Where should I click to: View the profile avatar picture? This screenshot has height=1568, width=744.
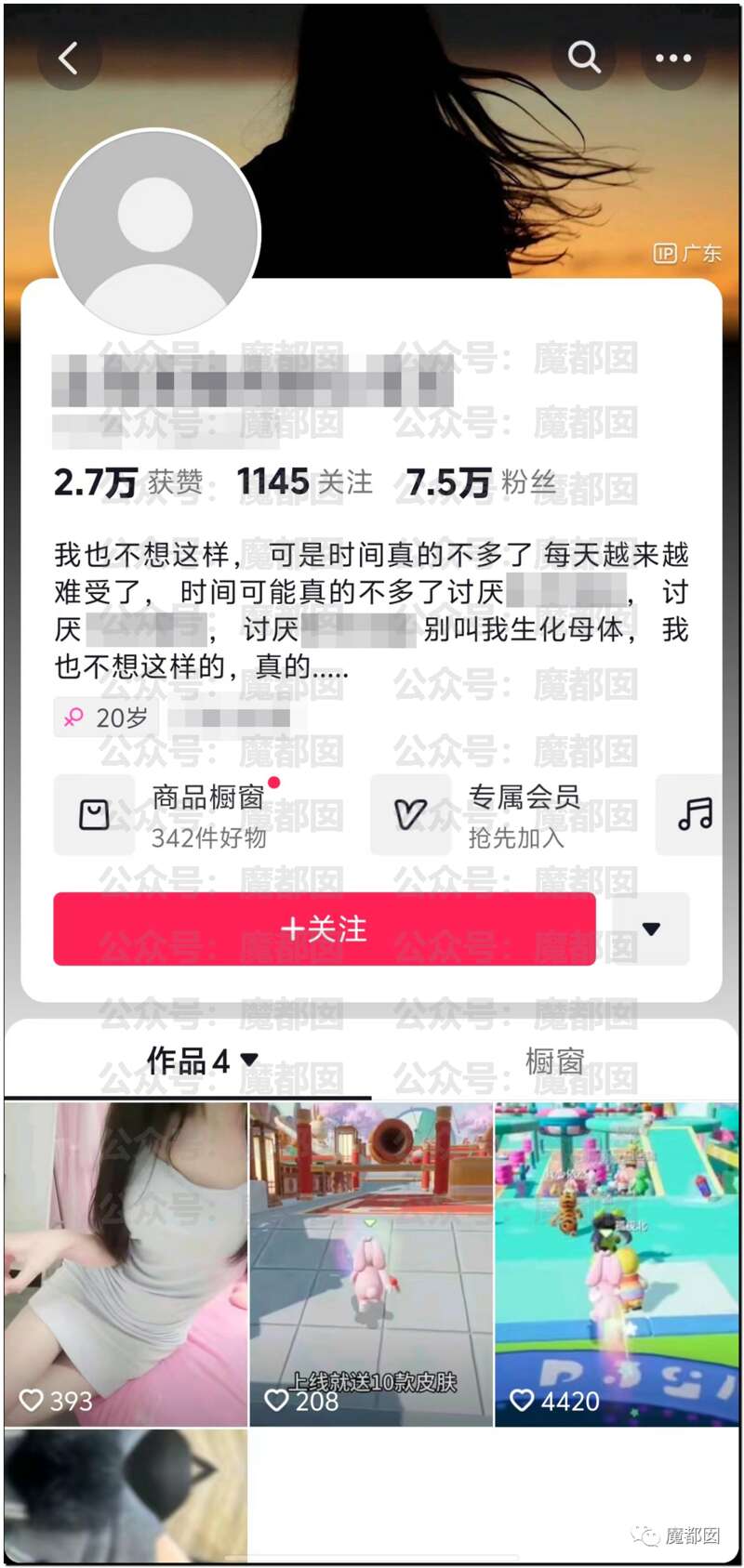coord(155,232)
